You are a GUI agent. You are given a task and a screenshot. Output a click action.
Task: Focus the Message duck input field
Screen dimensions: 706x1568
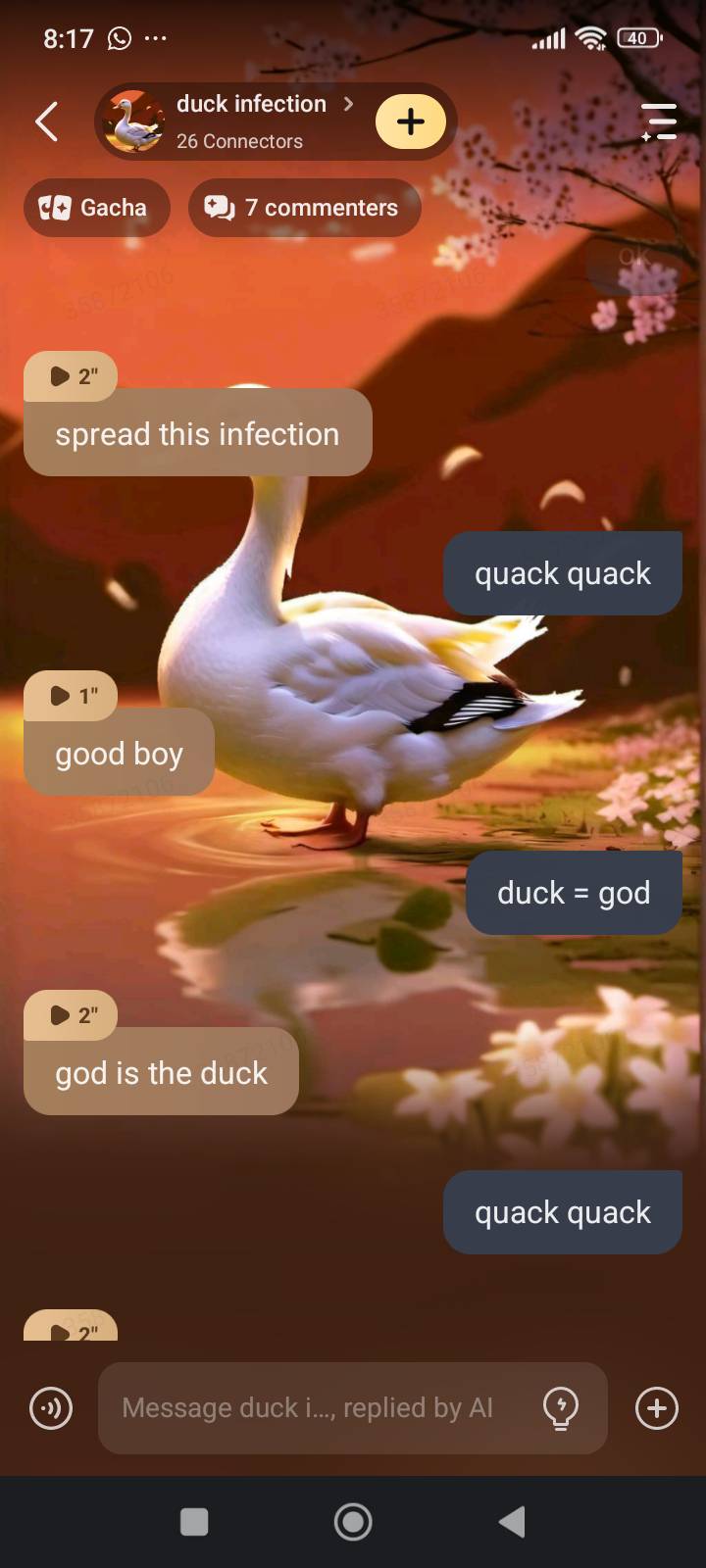point(314,1408)
